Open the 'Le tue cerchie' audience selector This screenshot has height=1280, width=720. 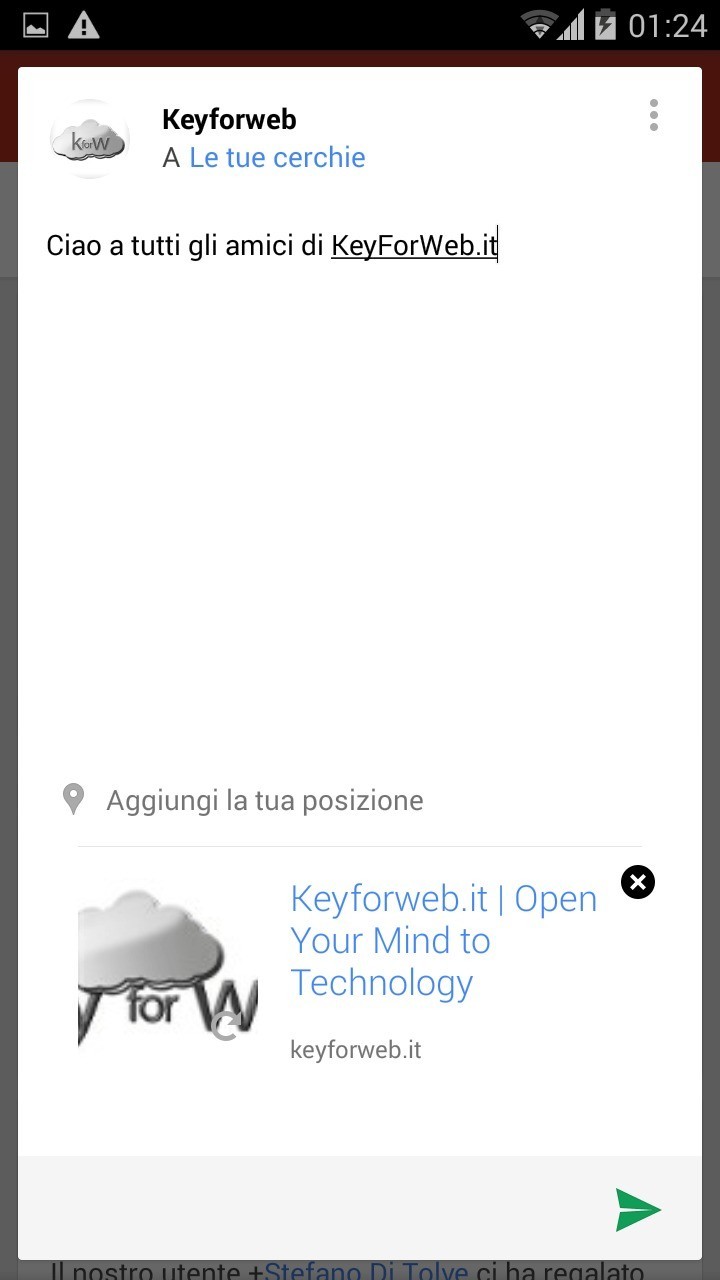click(276, 157)
